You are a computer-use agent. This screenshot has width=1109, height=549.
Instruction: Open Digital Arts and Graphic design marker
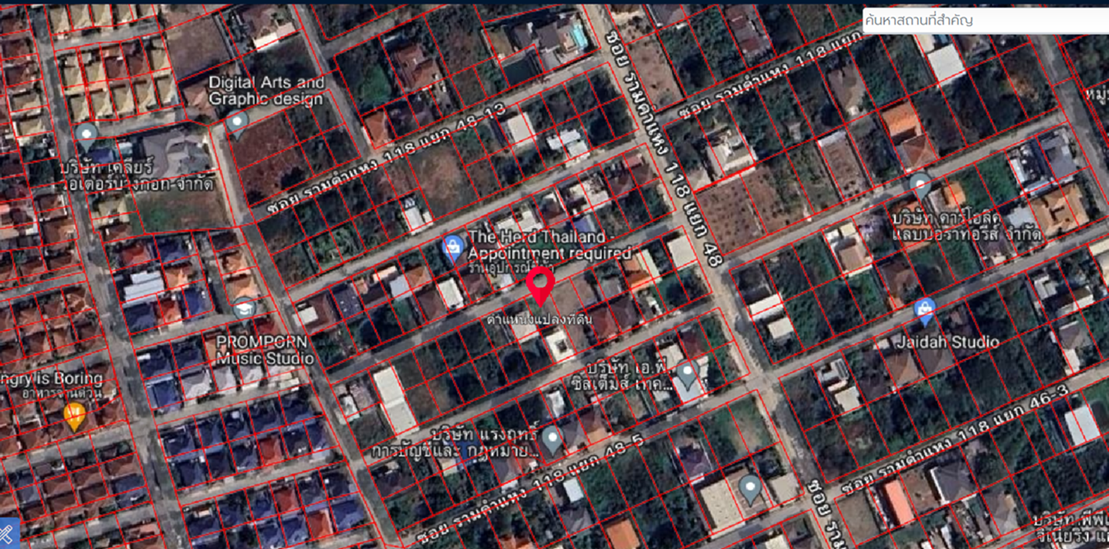coord(237,122)
